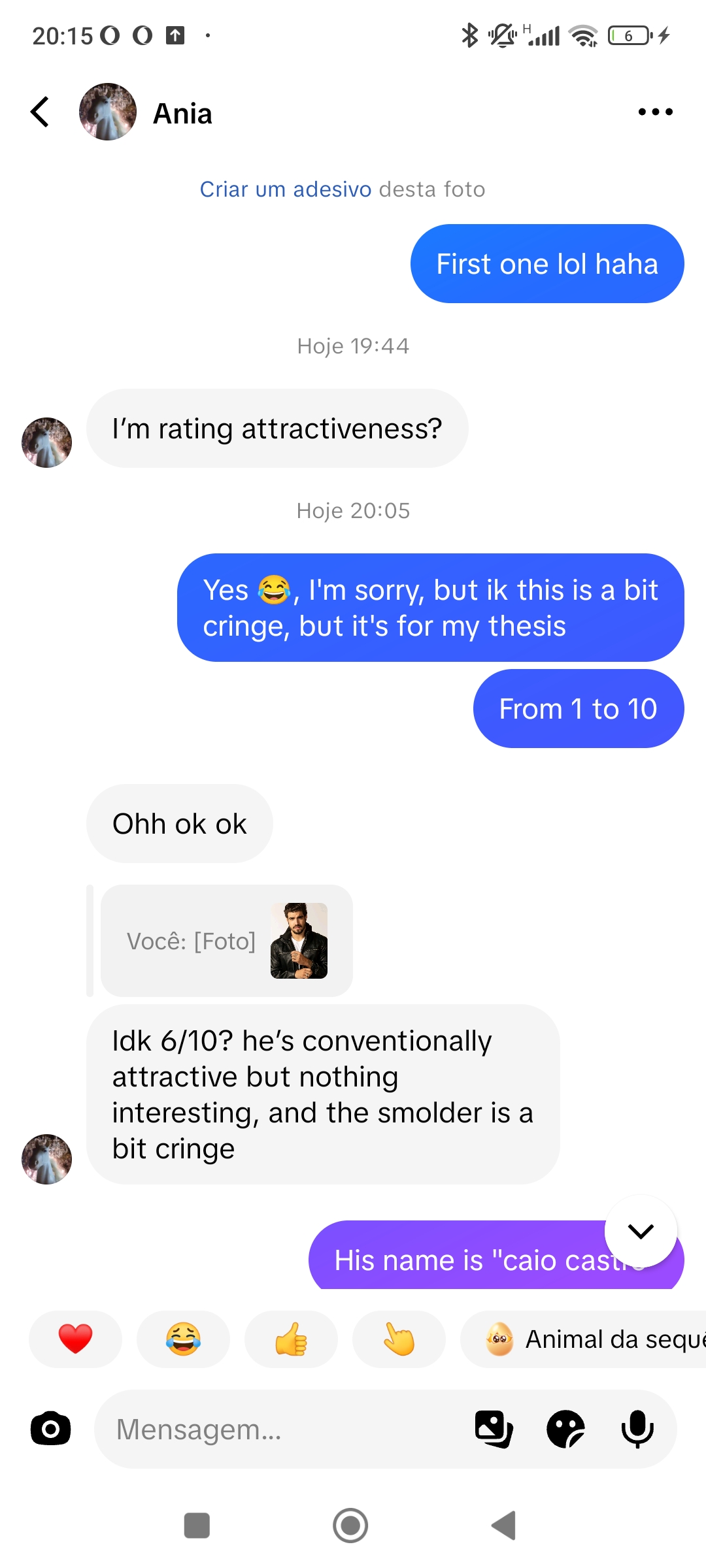This screenshot has width=706, height=1568.
Task: Open the photo gallery picker icon
Action: (494, 1429)
